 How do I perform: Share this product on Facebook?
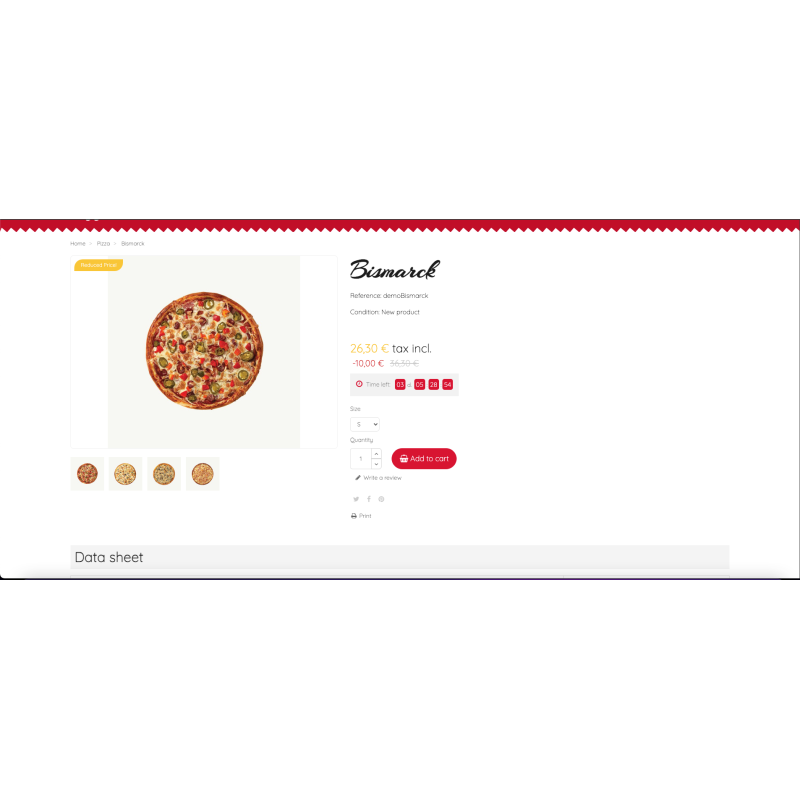click(x=368, y=499)
